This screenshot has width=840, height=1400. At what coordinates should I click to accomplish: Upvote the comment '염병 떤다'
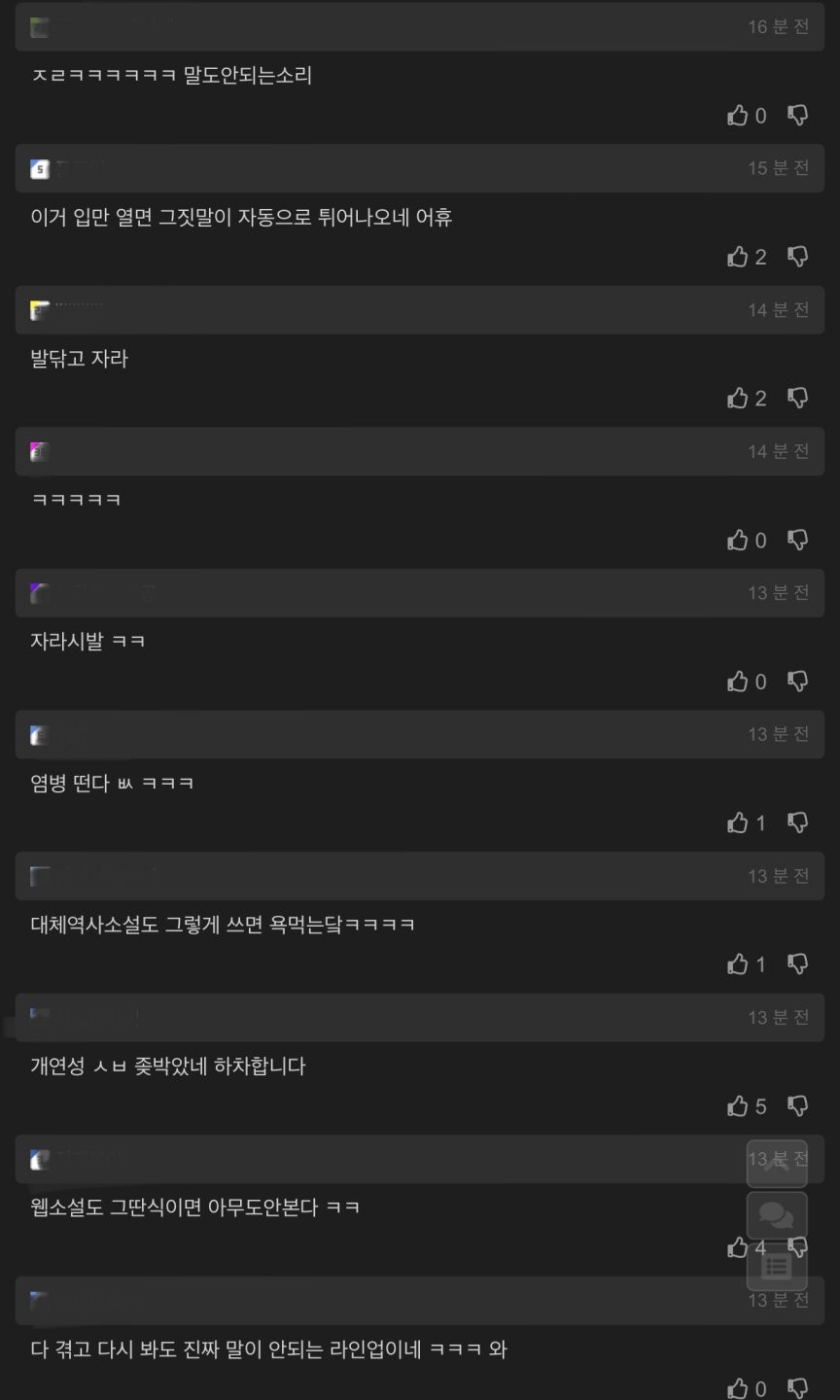pyautogui.click(x=738, y=823)
